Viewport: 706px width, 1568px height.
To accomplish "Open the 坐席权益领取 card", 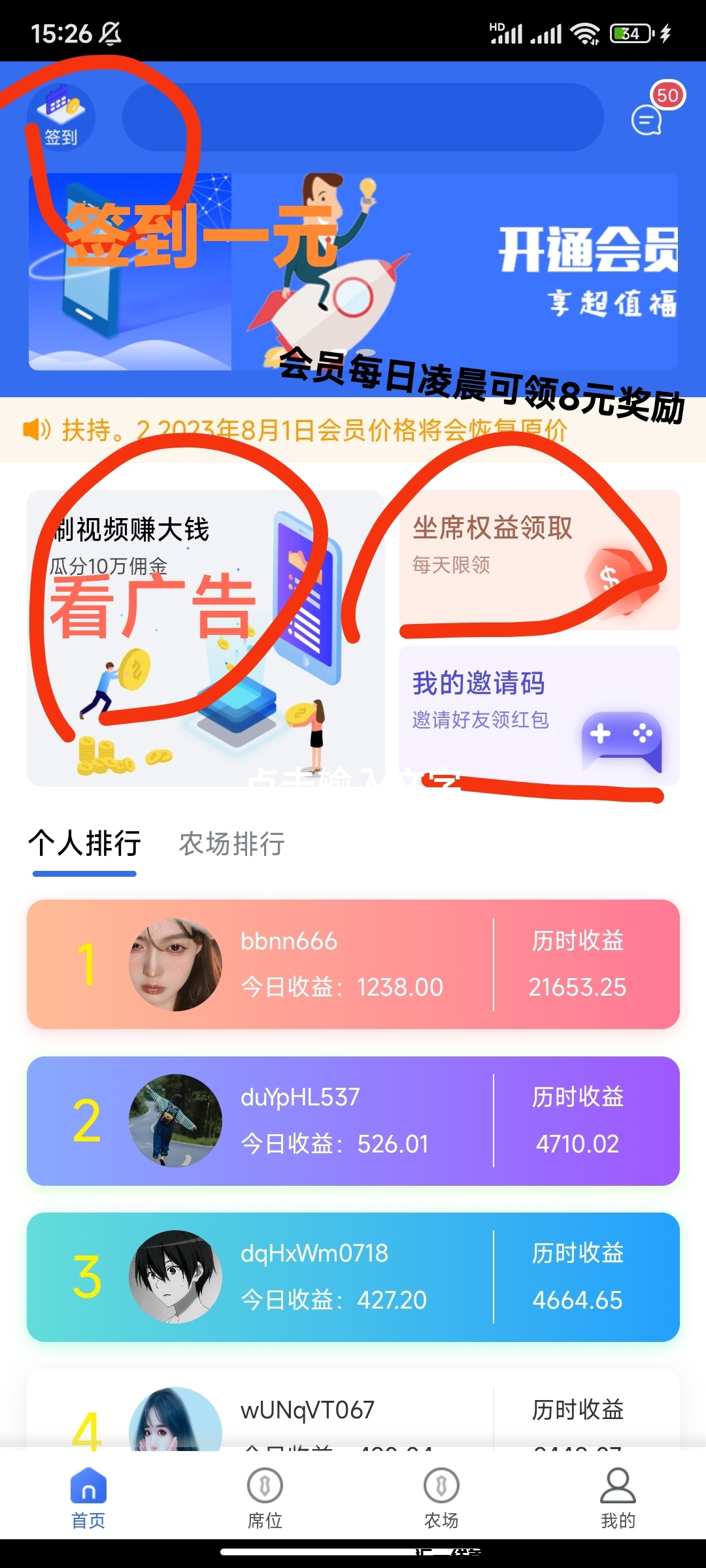I will (539, 560).
